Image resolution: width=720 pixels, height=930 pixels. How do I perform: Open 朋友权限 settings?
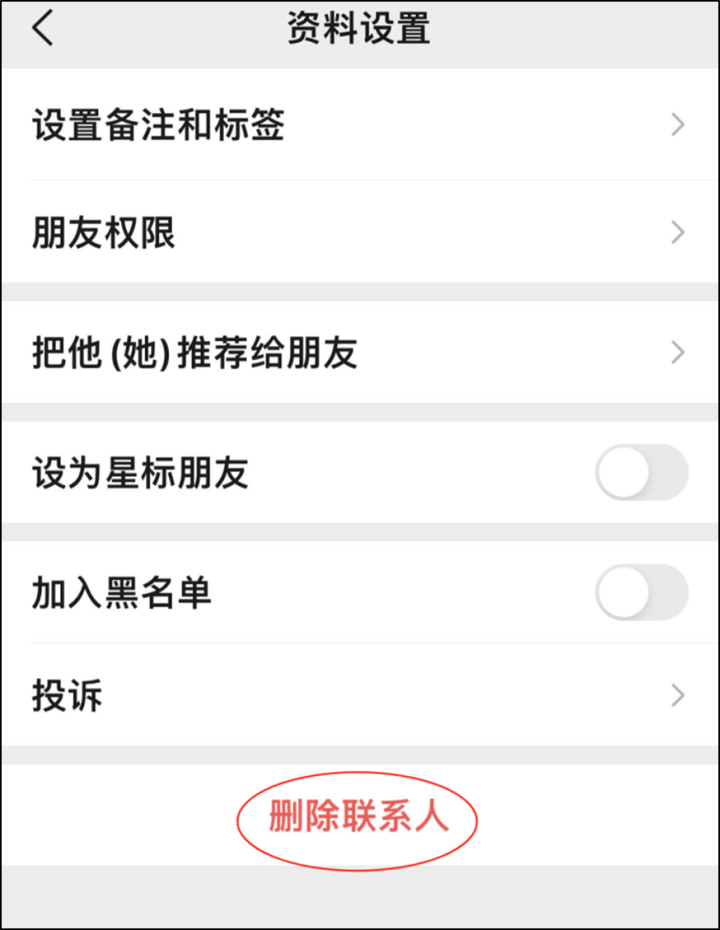click(x=358, y=233)
